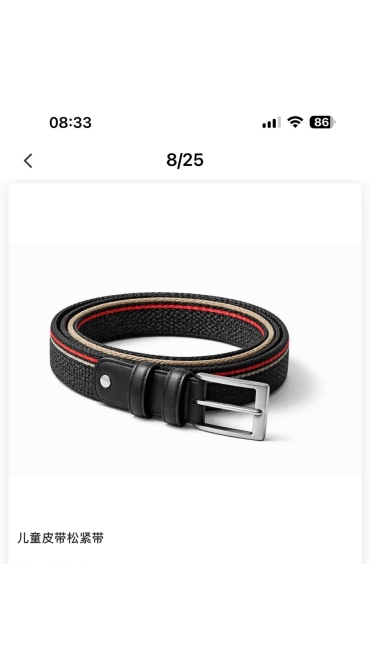
Task: Open the children's belt product image
Action: 185,359
